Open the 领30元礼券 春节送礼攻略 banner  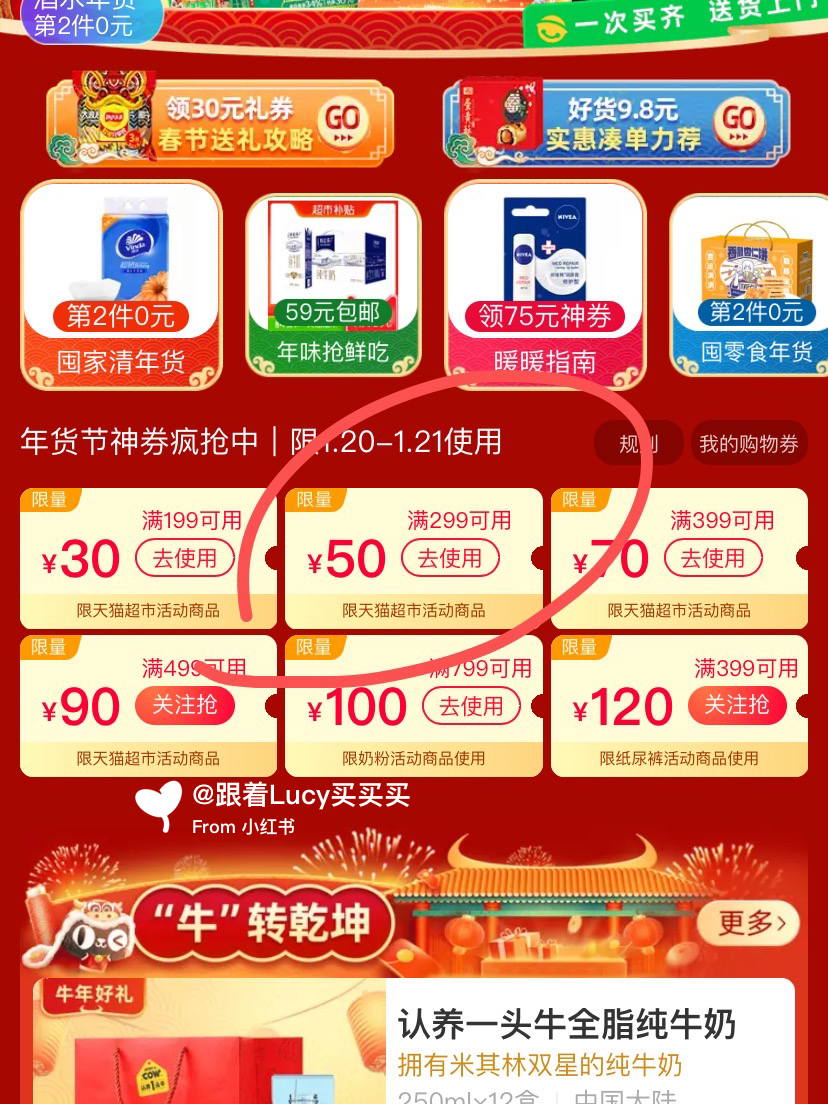[220, 123]
